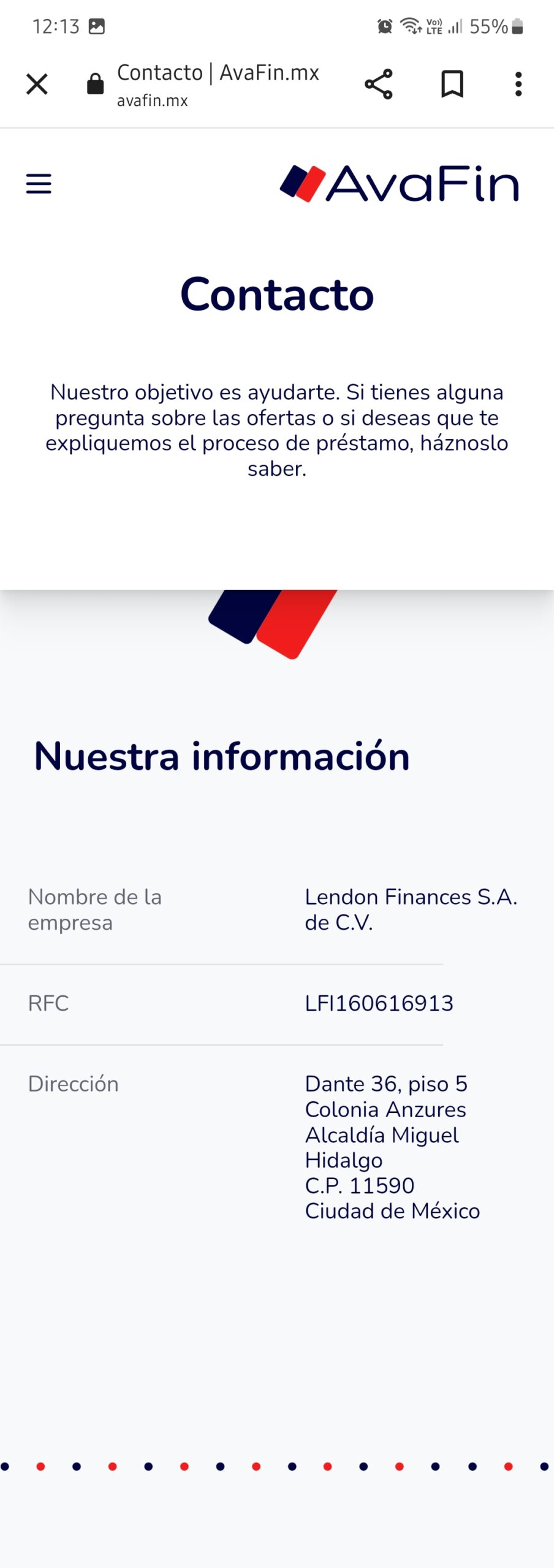View site security info via lock icon
The image size is (554, 1568).
[95, 84]
